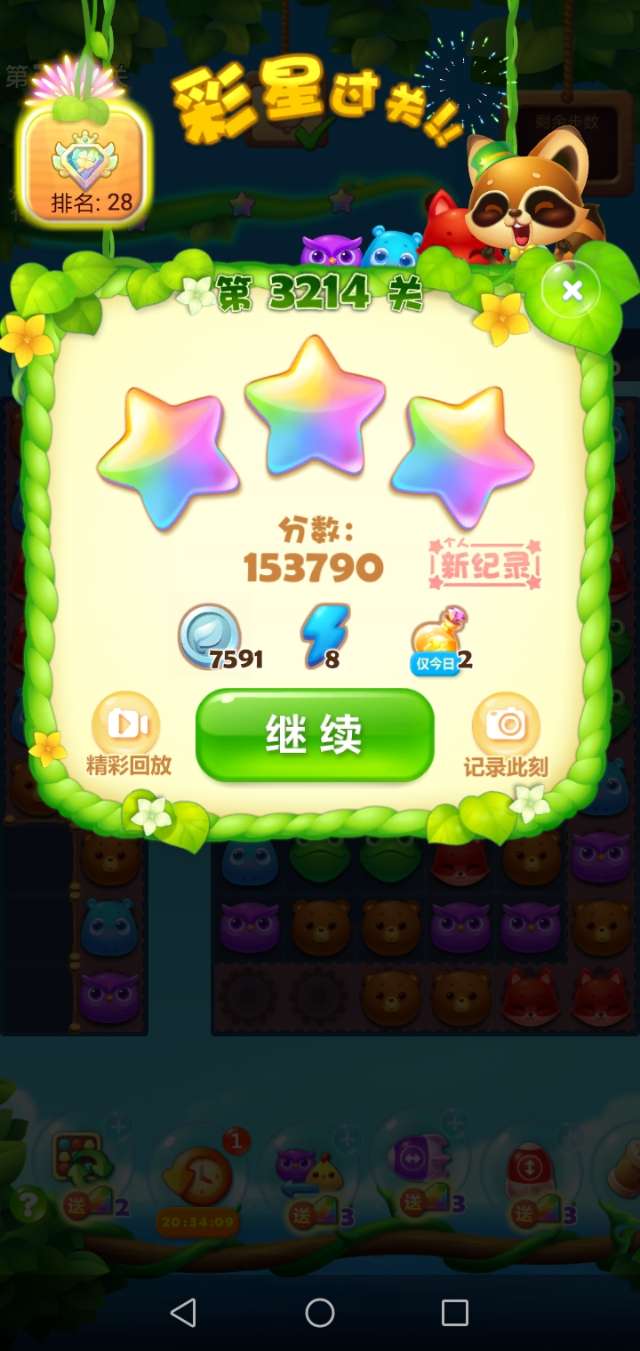Open the ranking badge 排名: 28
This screenshot has height=1351, width=640.
[86, 164]
